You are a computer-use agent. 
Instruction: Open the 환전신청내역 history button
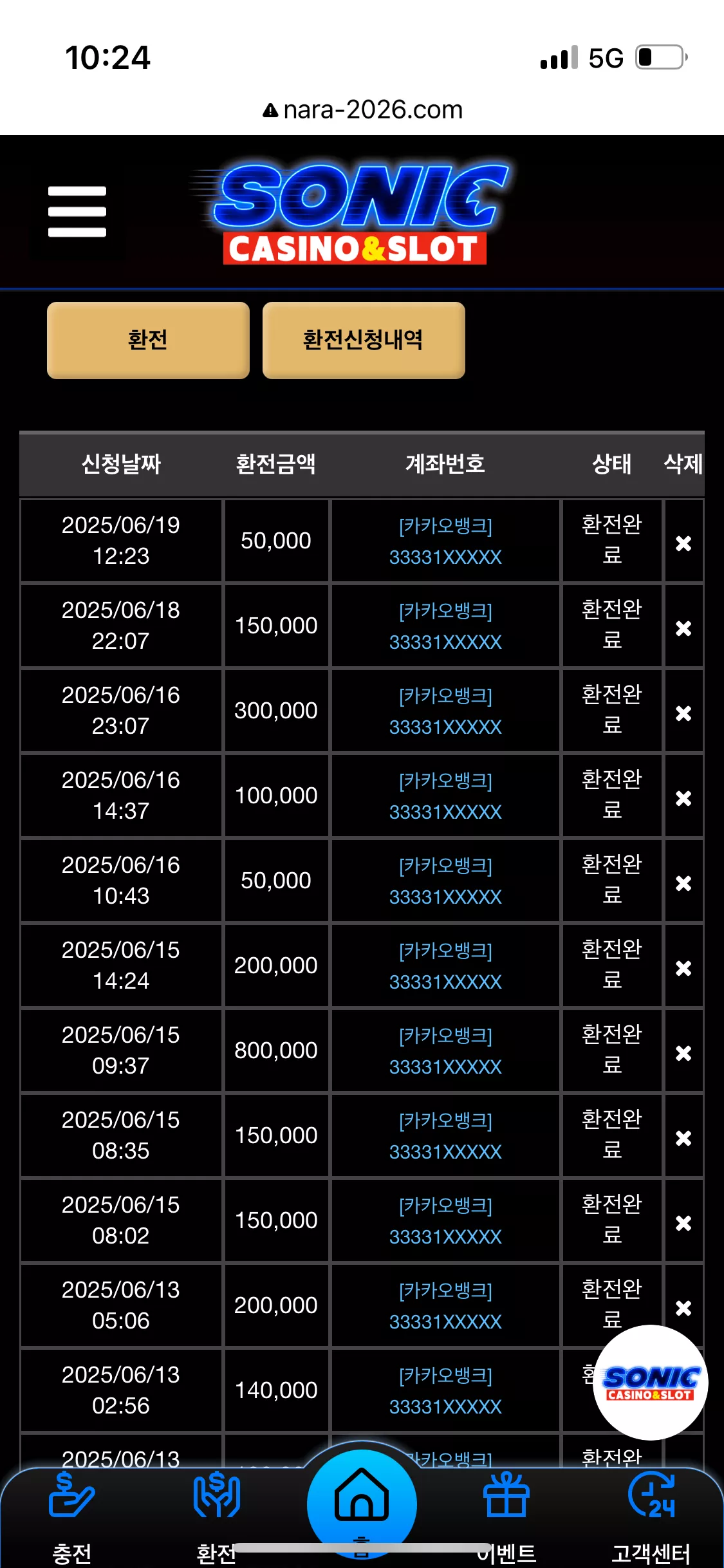364,340
